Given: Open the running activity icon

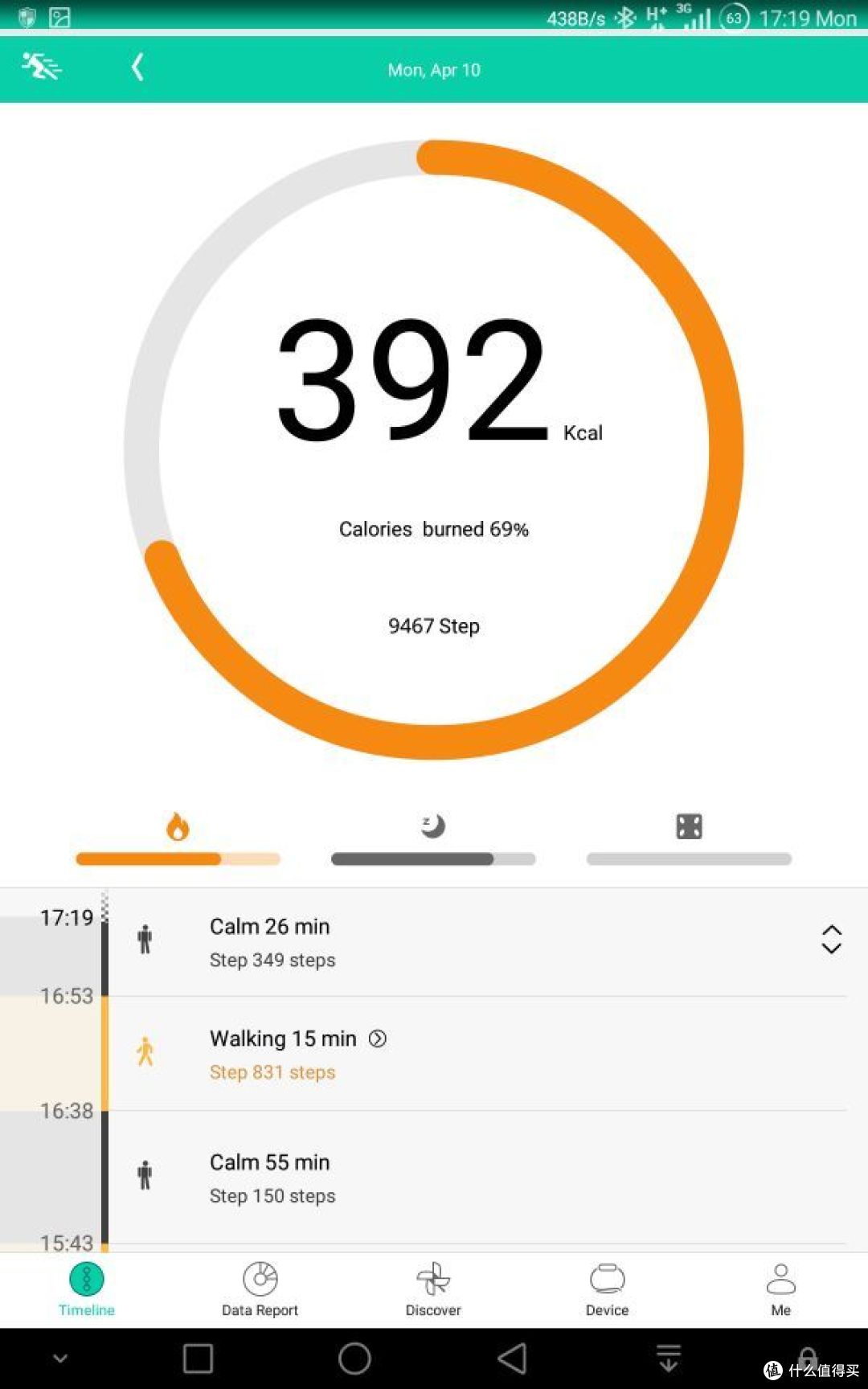Looking at the screenshot, I should [40, 67].
